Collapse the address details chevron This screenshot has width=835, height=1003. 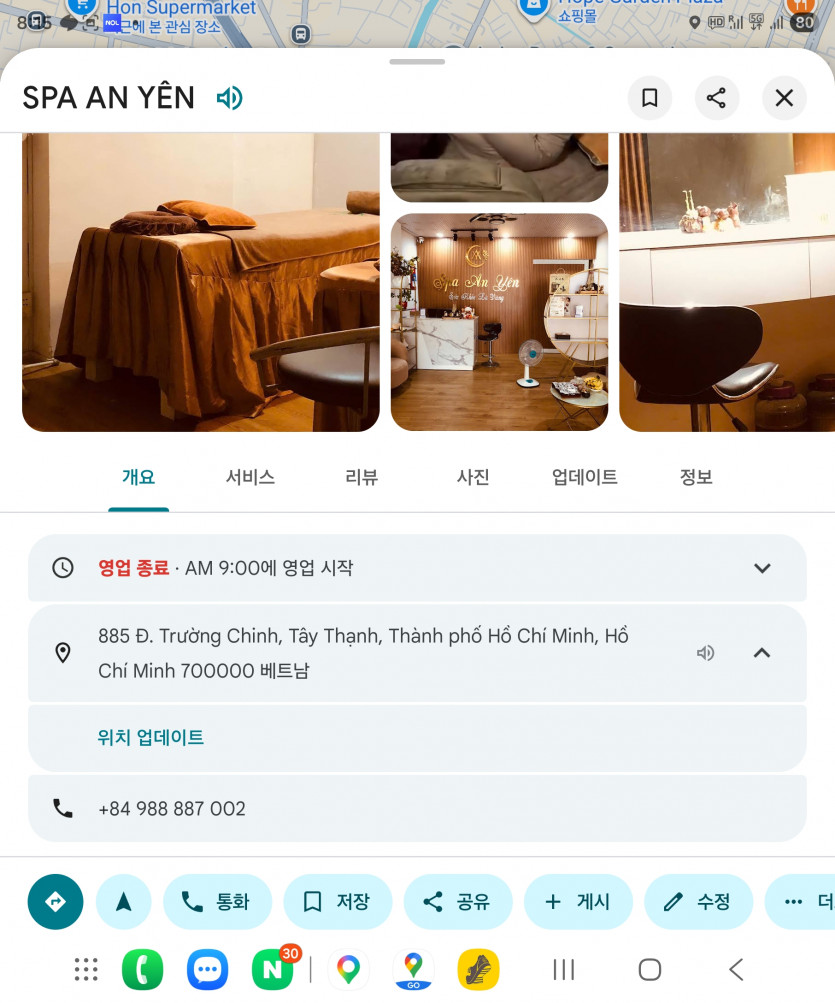click(x=762, y=653)
